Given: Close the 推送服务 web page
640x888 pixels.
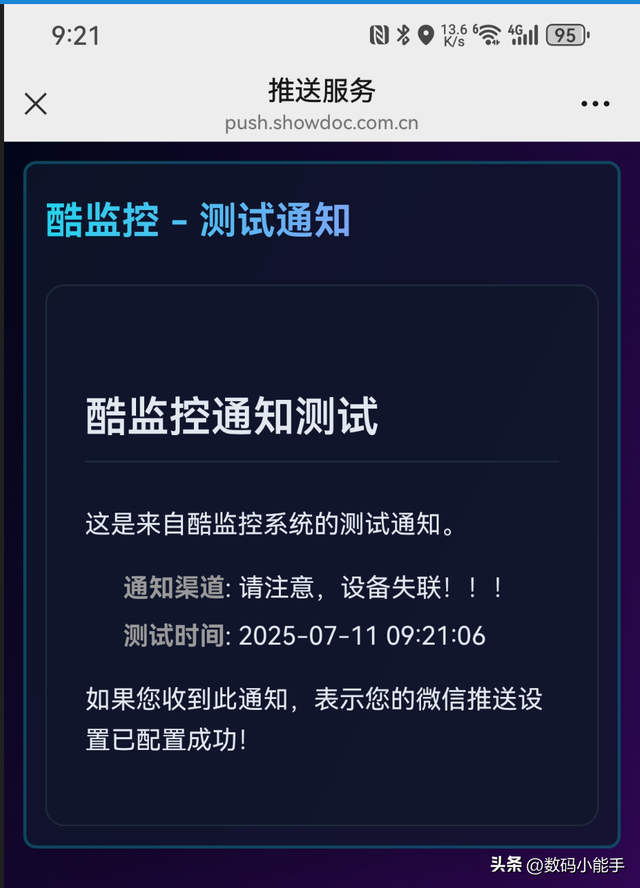Looking at the screenshot, I should pyautogui.click(x=35, y=104).
